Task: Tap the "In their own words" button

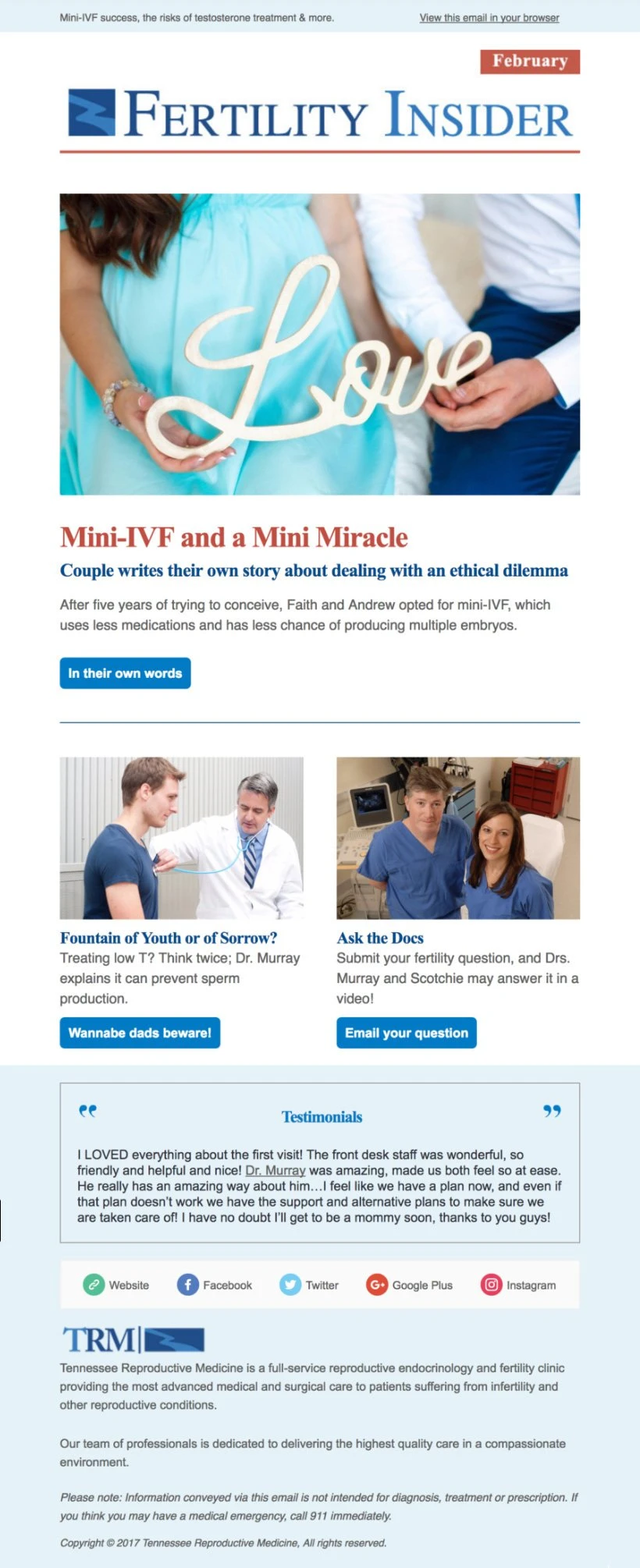Action: [125, 673]
